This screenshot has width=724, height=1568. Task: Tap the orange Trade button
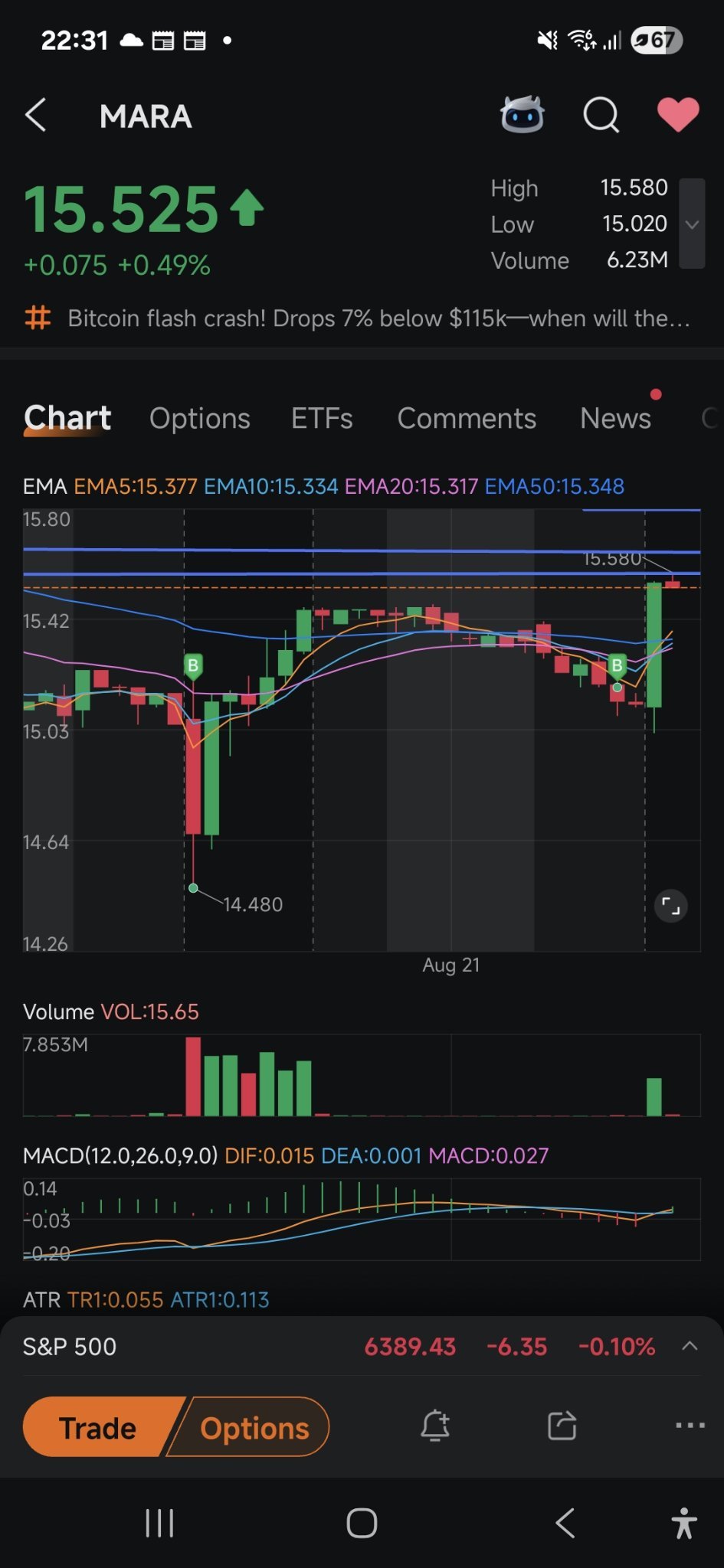click(x=98, y=1428)
